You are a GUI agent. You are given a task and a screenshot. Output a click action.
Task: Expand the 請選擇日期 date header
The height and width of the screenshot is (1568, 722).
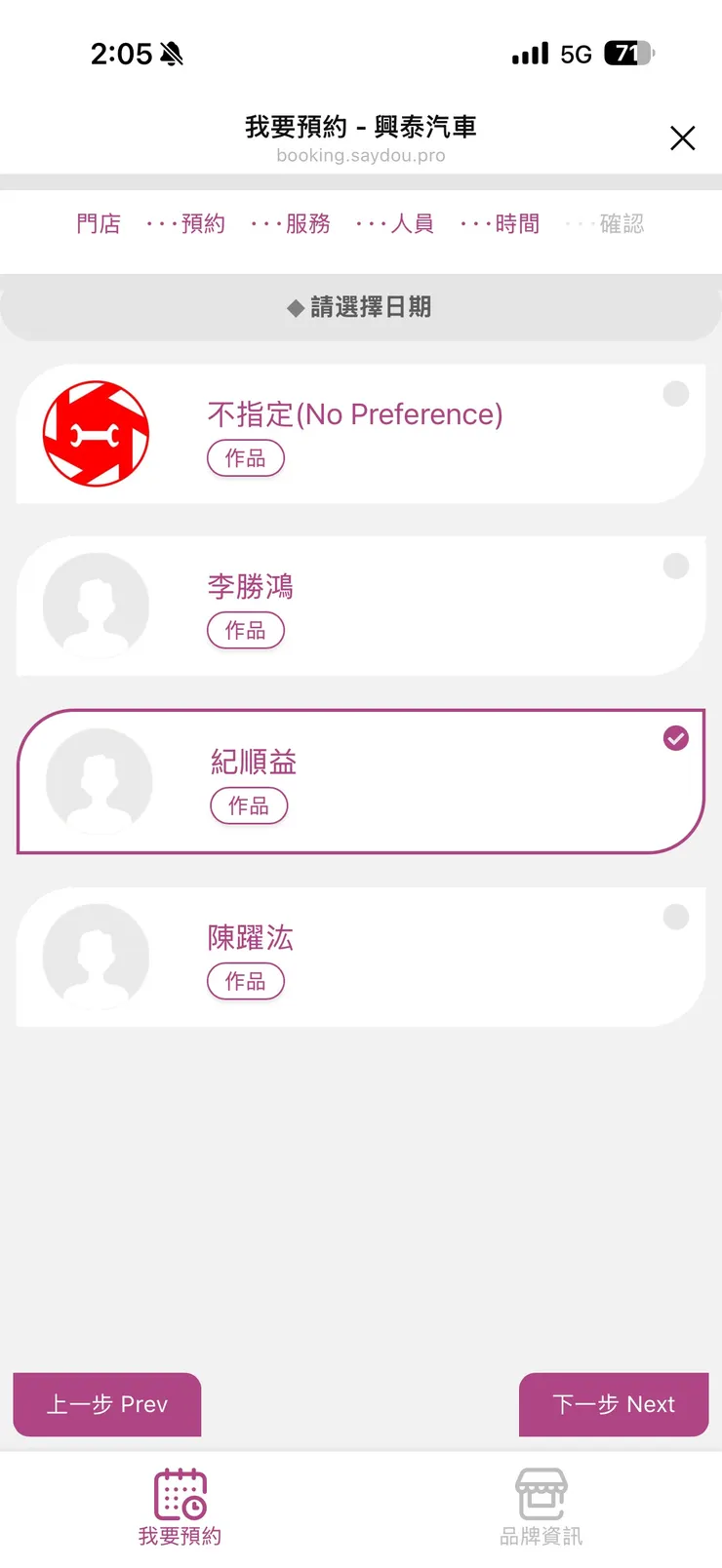pos(361,307)
